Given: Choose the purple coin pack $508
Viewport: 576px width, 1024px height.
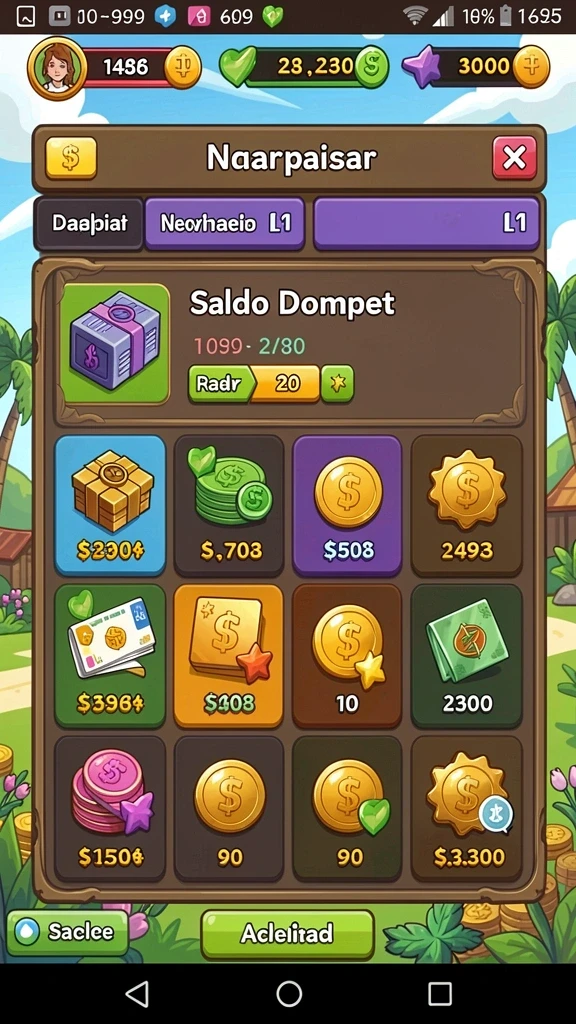Looking at the screenshot, I should tap(347, 505).
